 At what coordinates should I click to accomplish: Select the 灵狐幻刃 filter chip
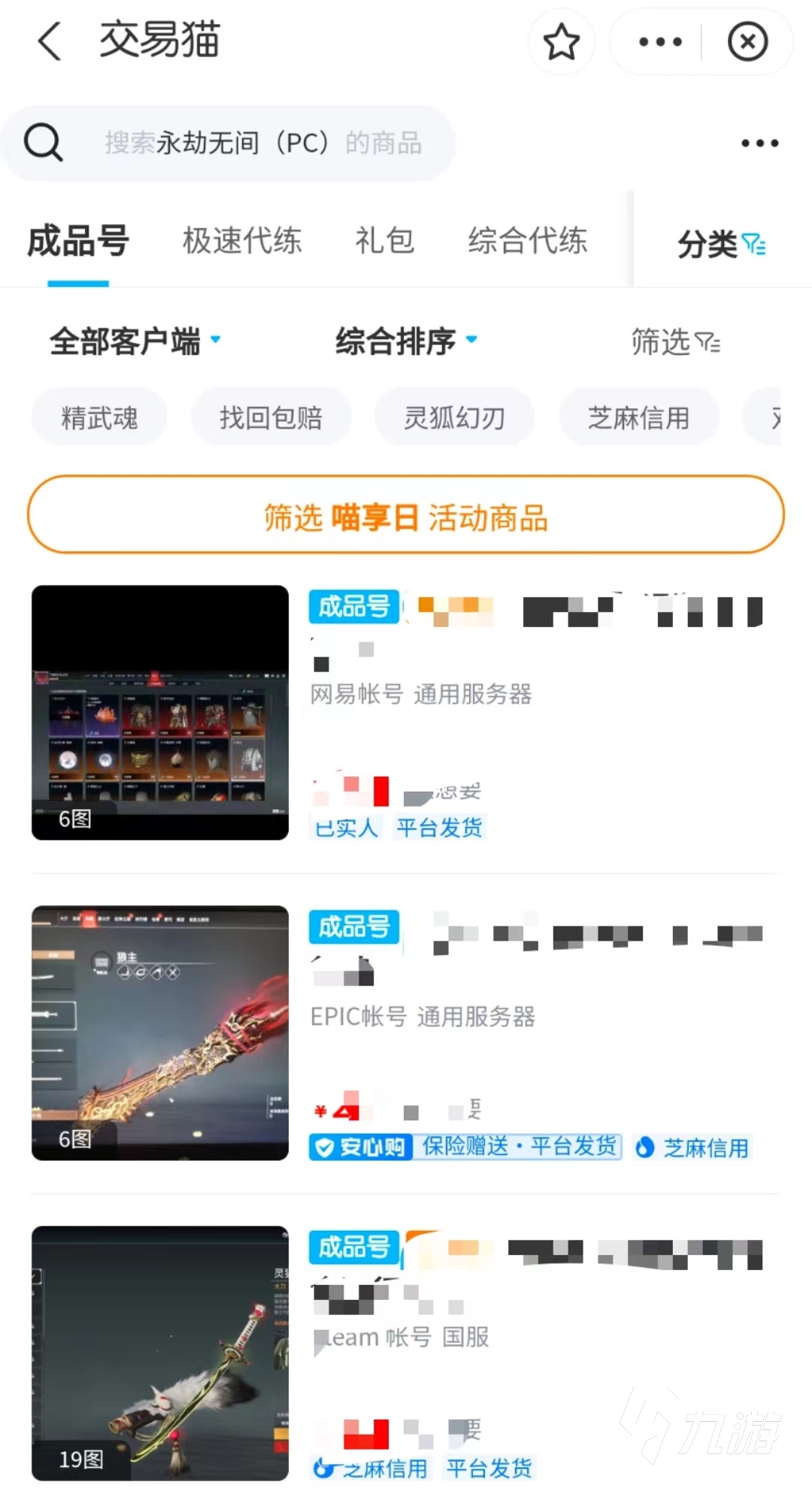pos(454,417)
